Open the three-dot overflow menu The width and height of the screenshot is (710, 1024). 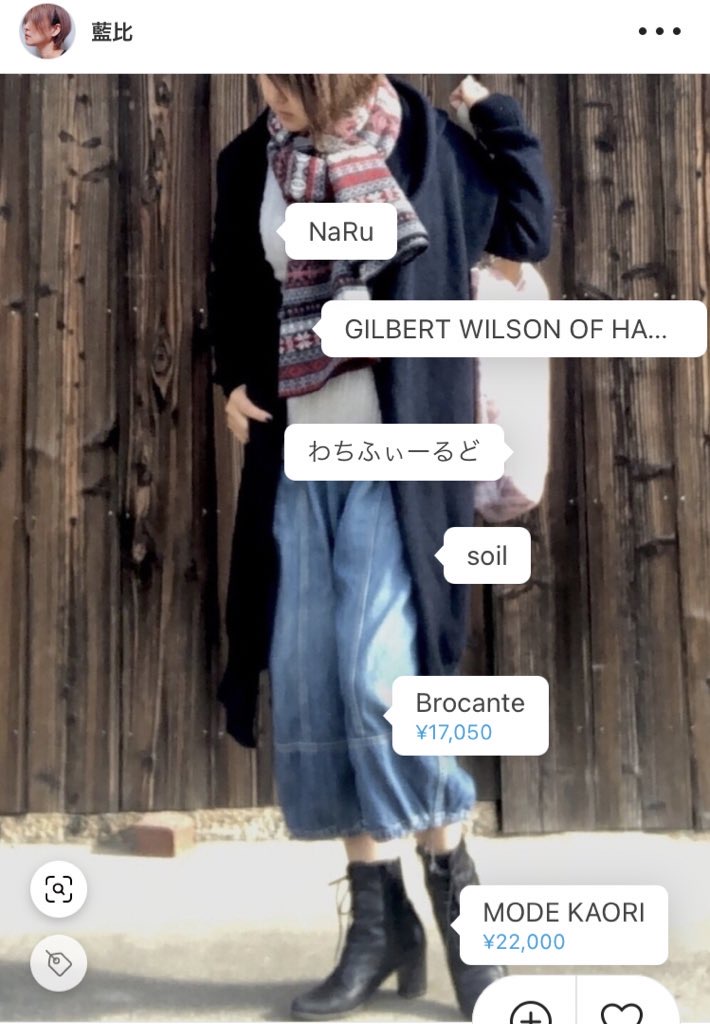[658, 32]
